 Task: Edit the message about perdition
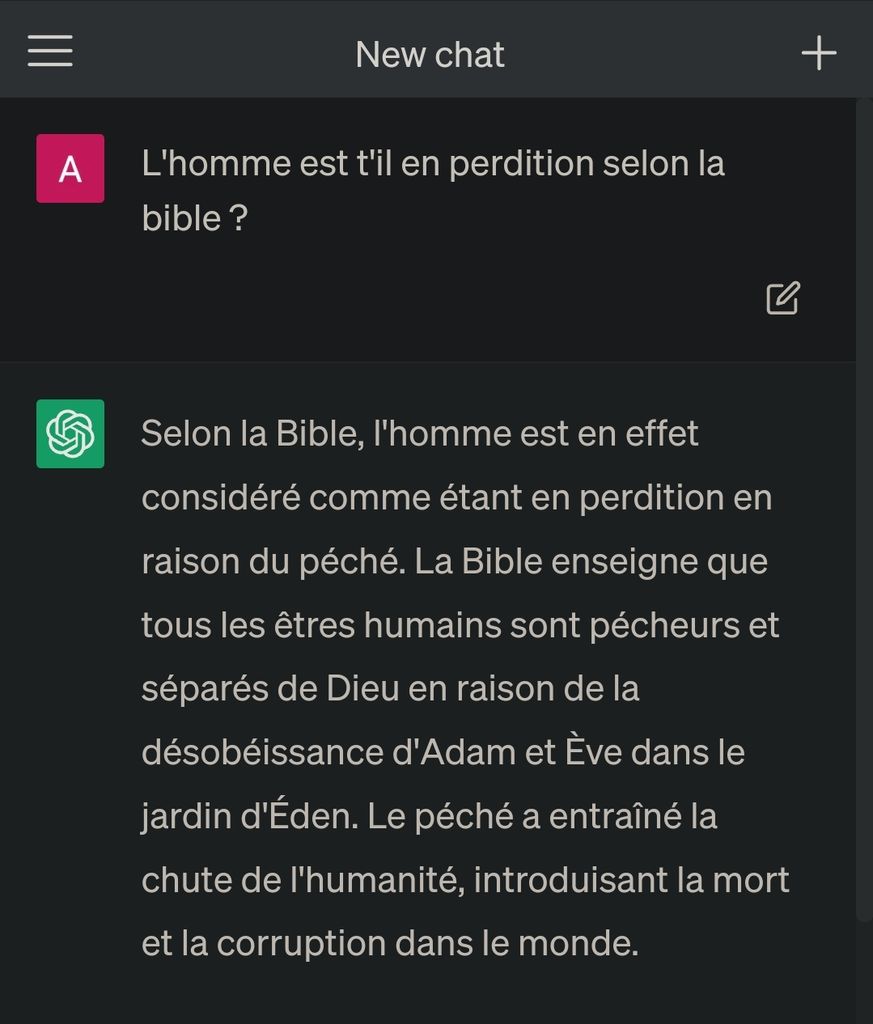tap(782, 298)
